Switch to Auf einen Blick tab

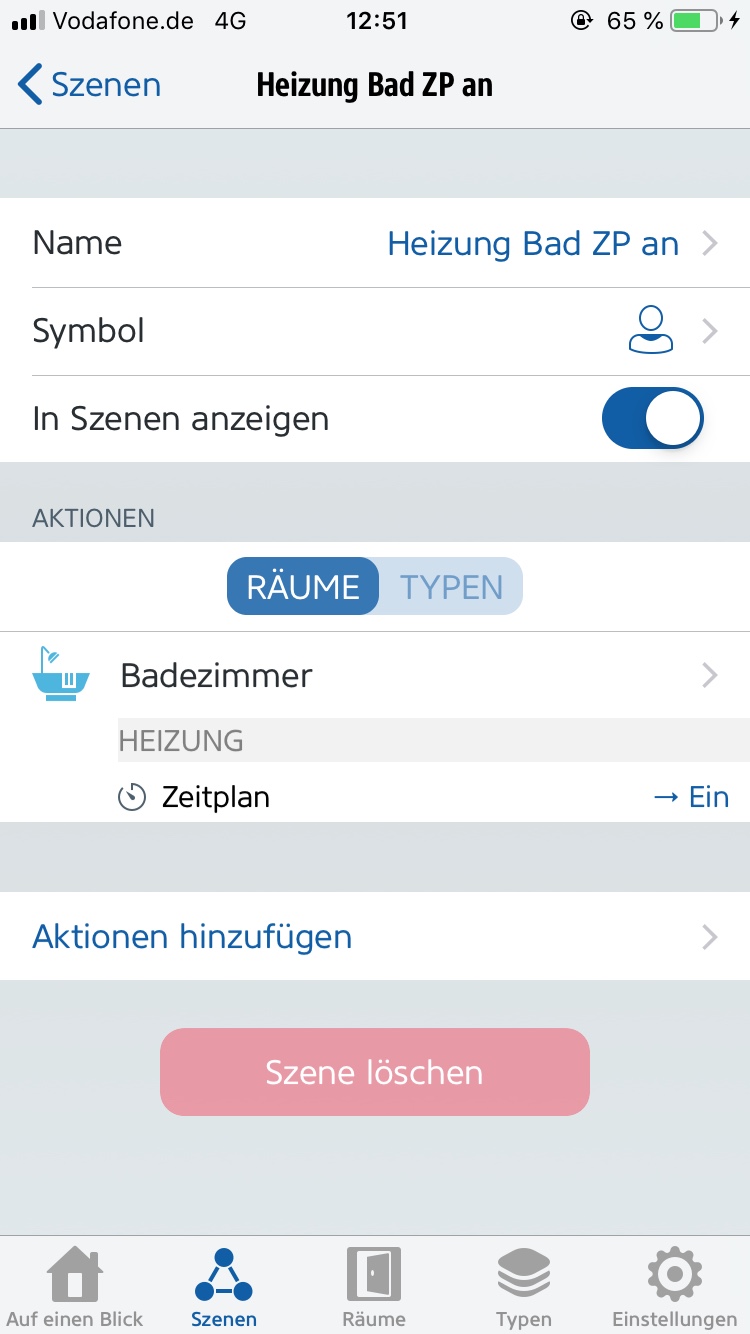[75, 1287]
